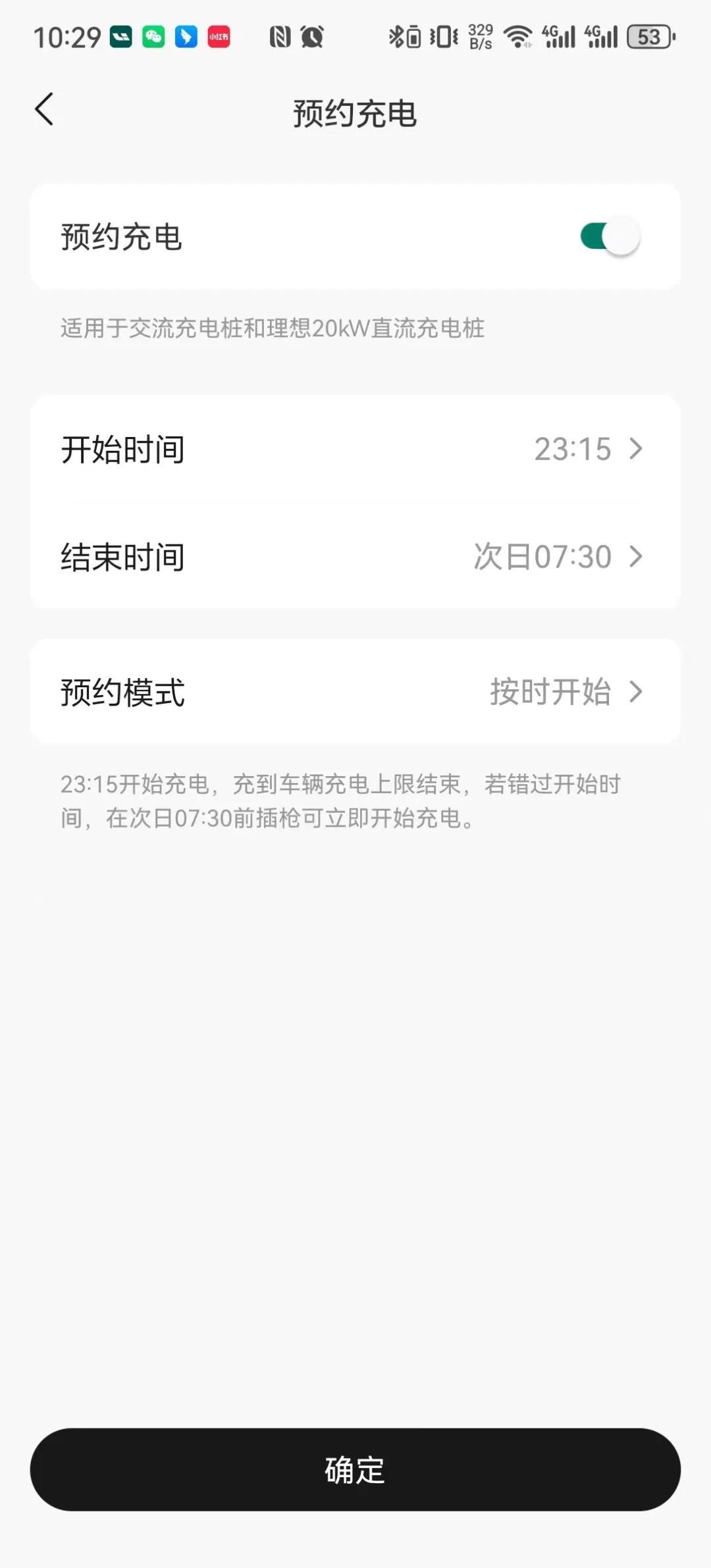Expand the 开始时间 row to change start time

355,450
